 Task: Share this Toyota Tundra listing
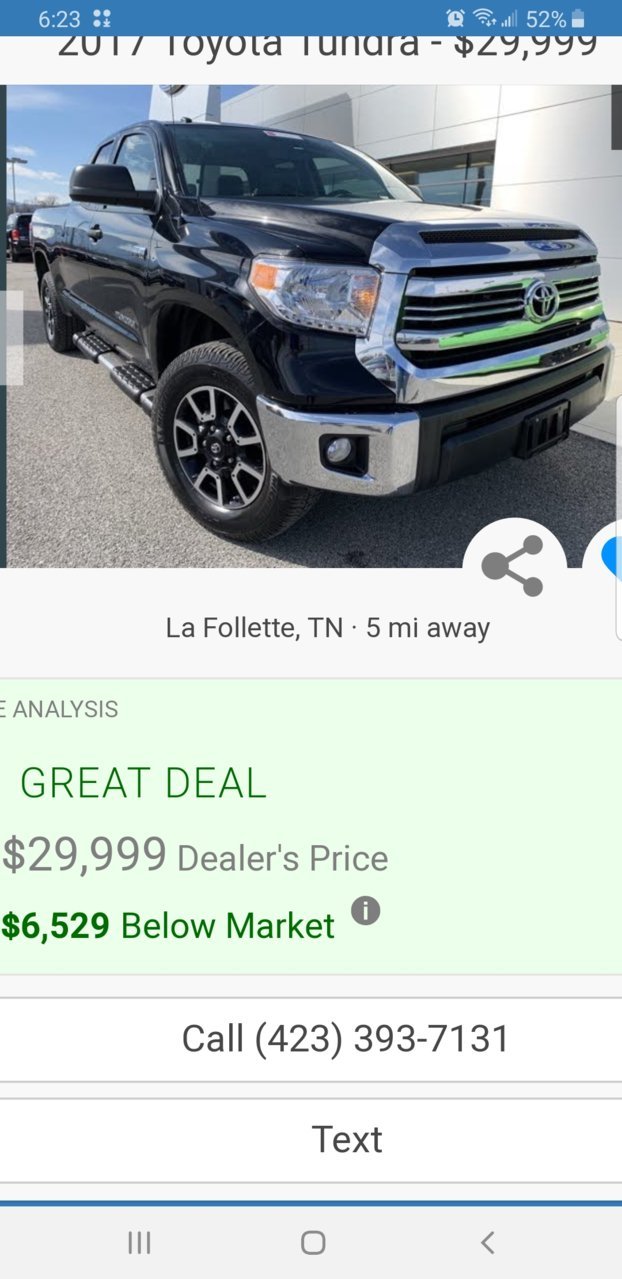(x=513, y=566)
